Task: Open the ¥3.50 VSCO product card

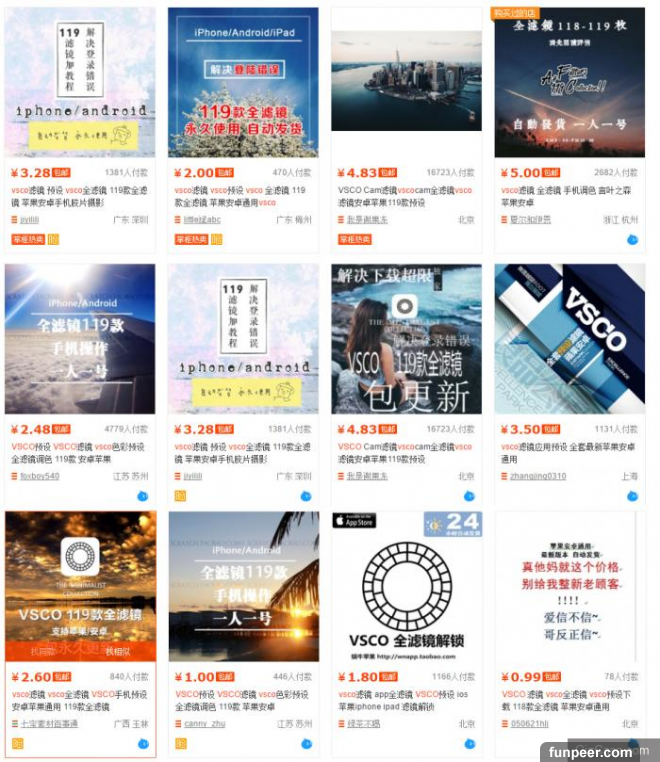Action: [x=569, y=338]
